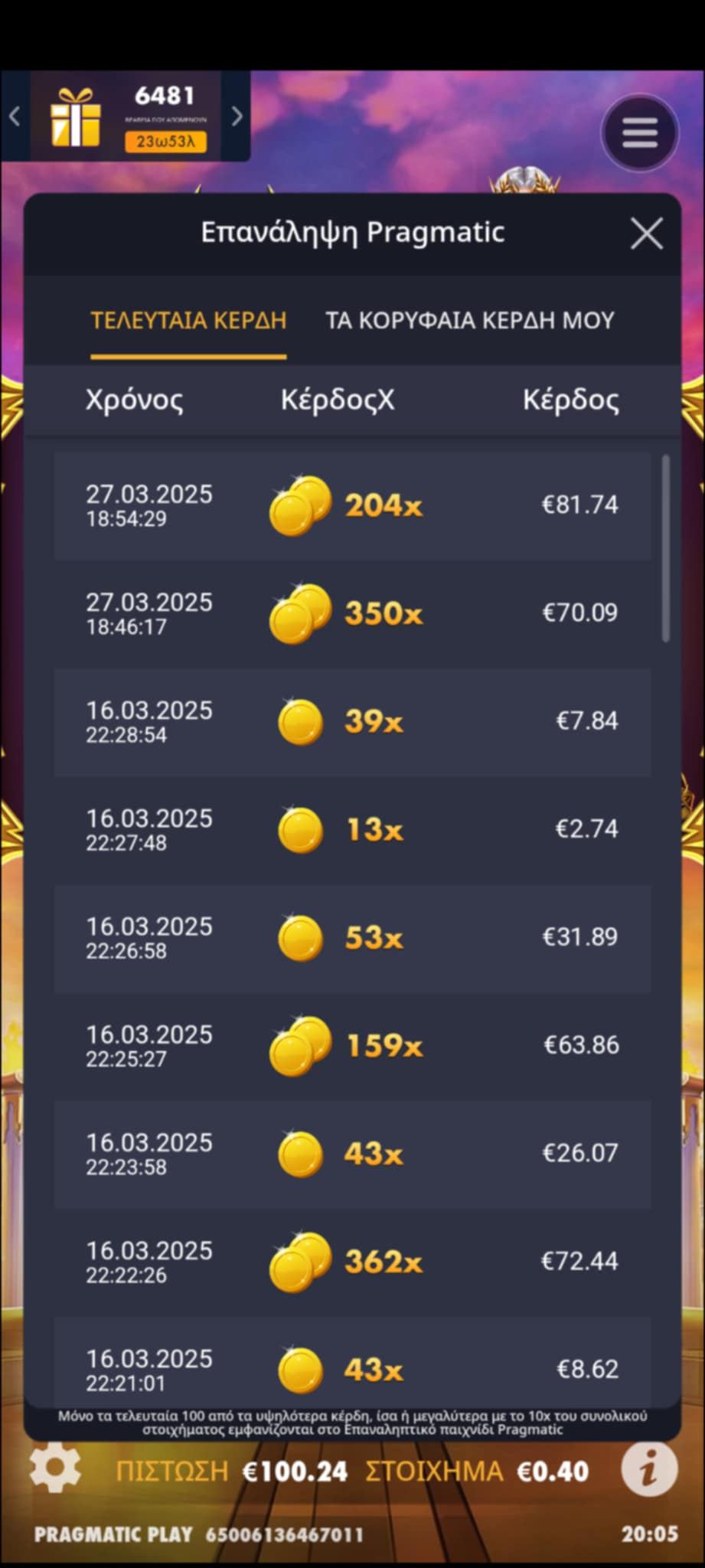Replay the 43x win of €8.62
Image resolution: width=705 pixels, height=1568 pixels.
coord(352,1367)
